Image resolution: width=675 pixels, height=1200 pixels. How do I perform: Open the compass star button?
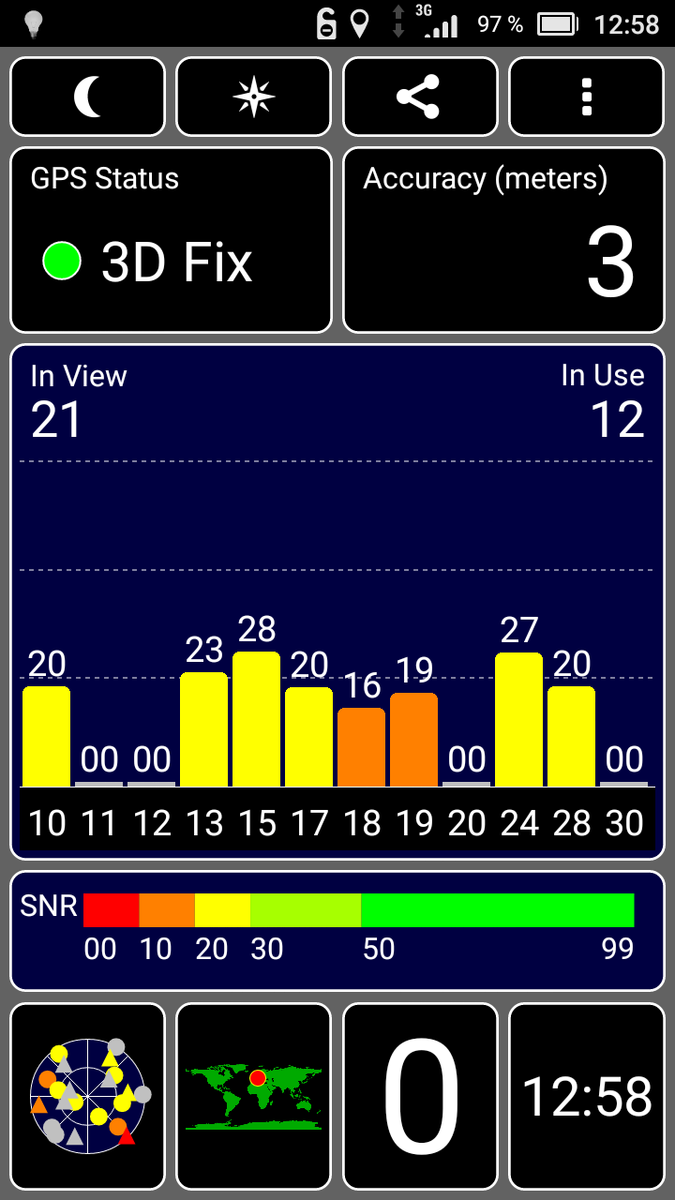[254, 97]
